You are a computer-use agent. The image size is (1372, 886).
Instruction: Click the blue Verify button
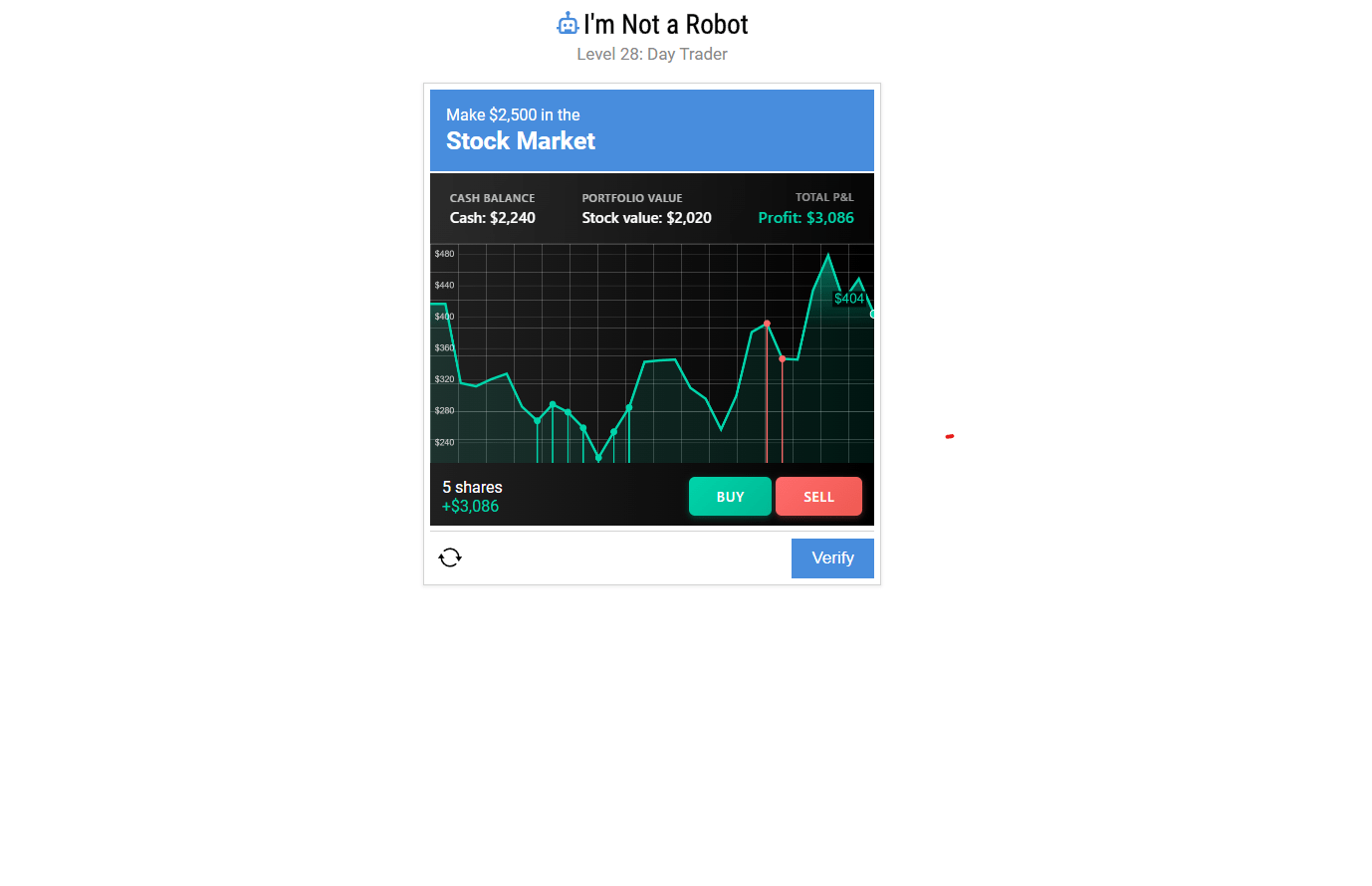pos(832,558)
